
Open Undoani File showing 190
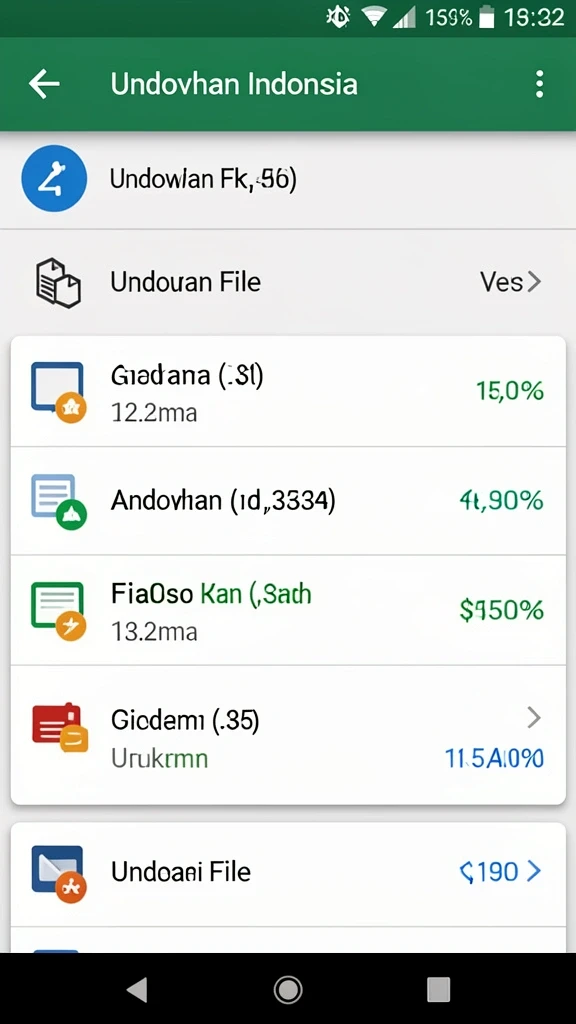click(288, 874)
